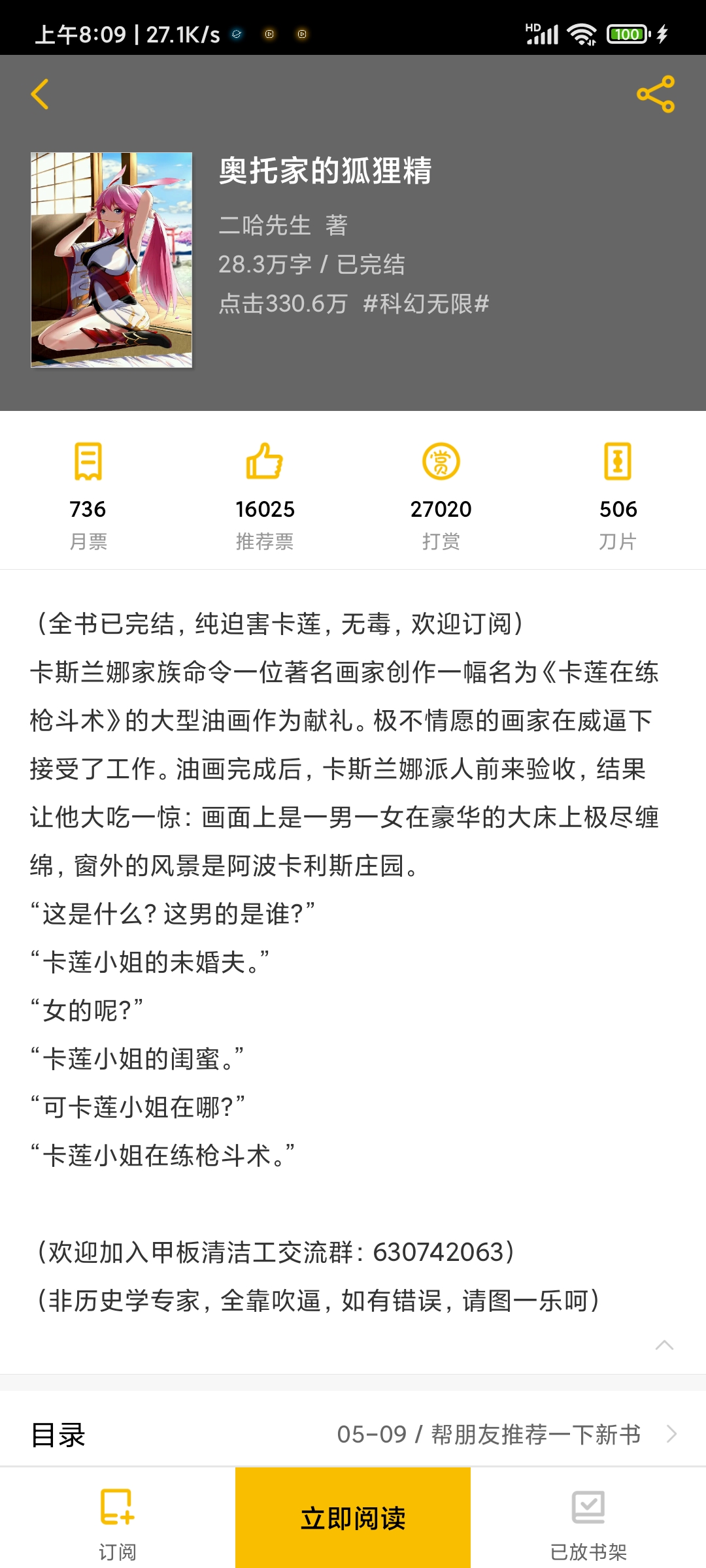Image resolution: width=706 pixels, height=1568 pixels.
Task: Subscribe via the 订阅 button
Action: [x=118, y=1518]
